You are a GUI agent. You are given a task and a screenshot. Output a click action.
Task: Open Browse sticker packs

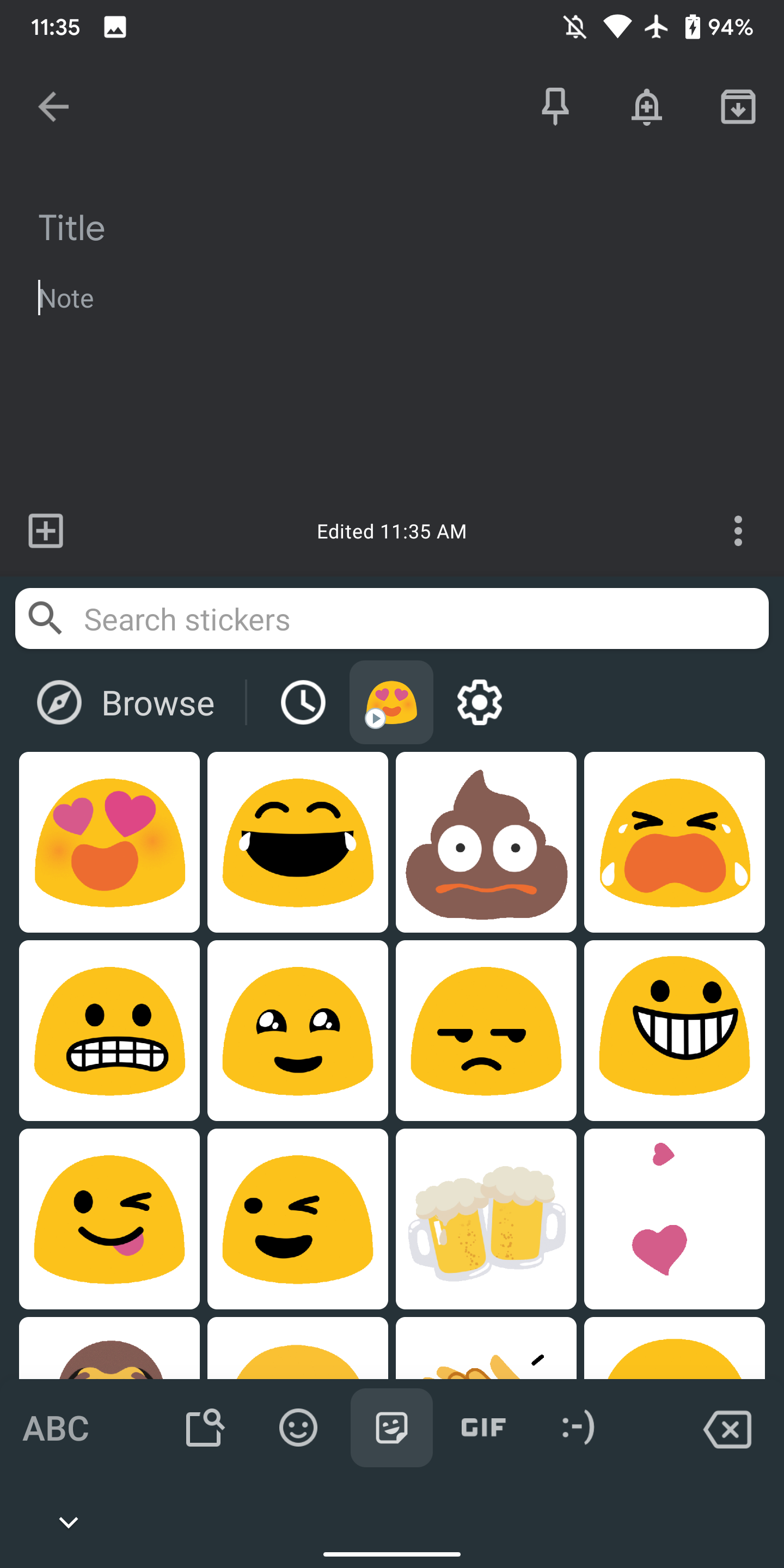(126, 703)
